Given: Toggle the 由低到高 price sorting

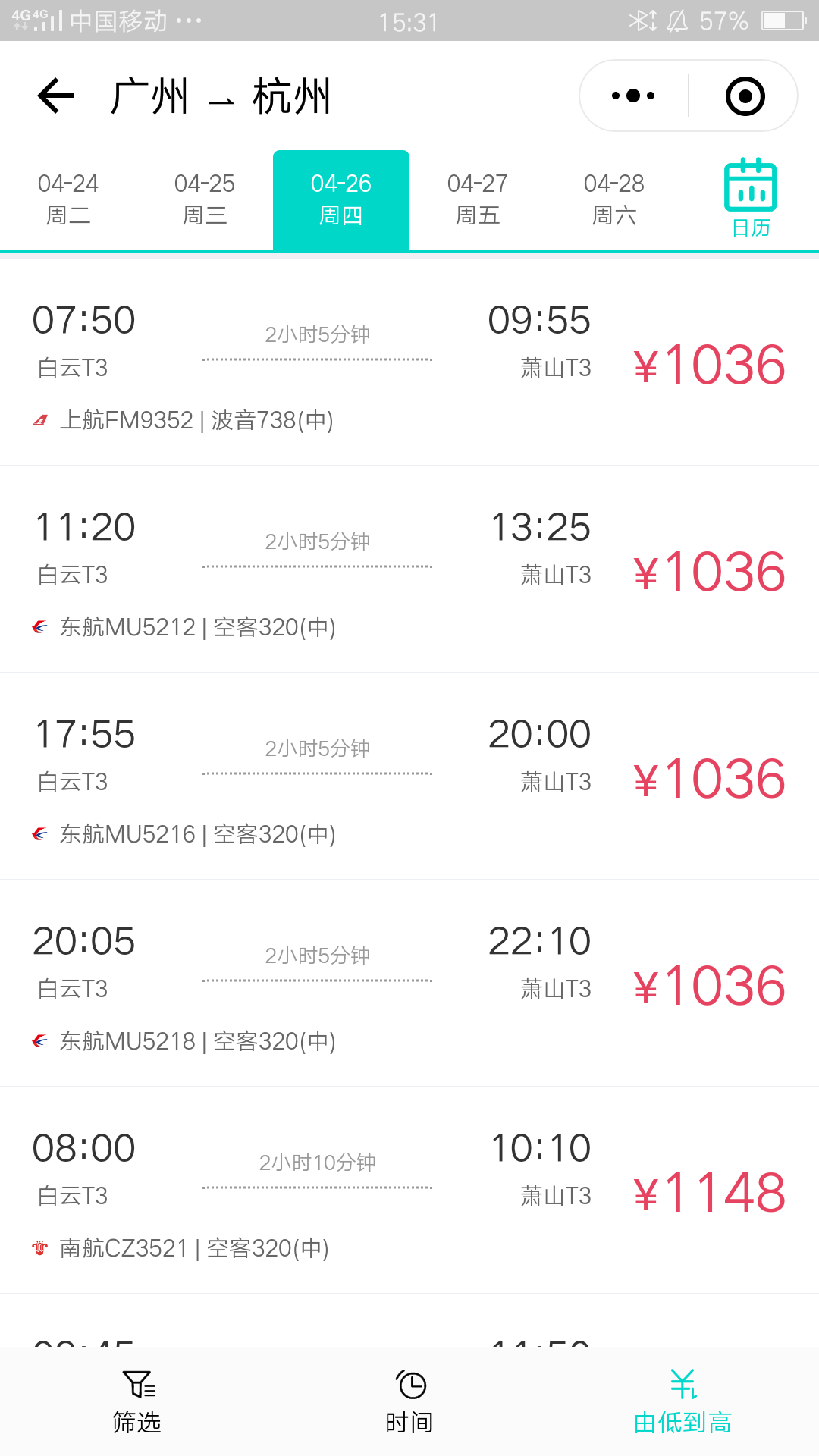Looking at the screenshot, I should coord(682,1401).
